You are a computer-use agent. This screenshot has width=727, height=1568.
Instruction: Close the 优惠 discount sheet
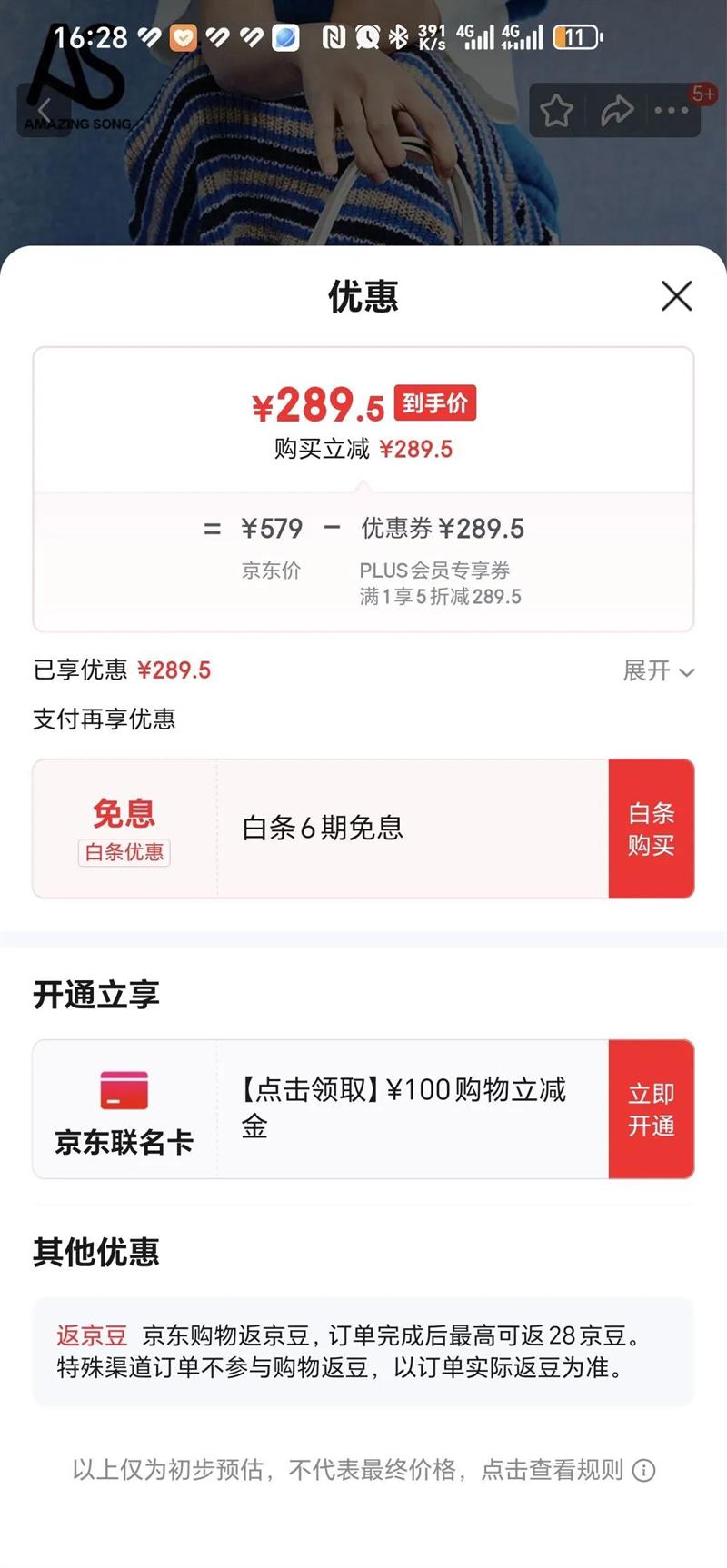[676, 296]
